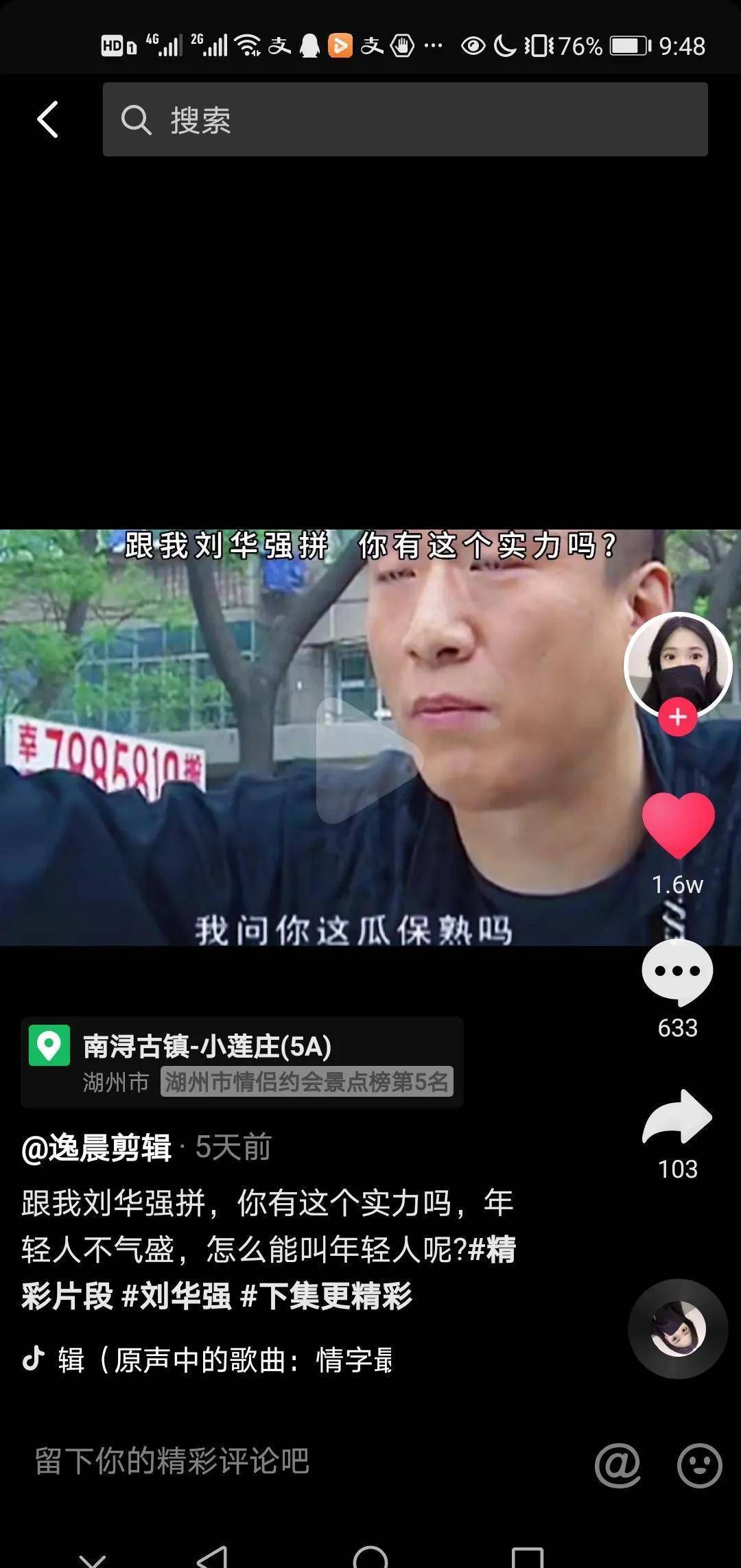Open the spinning music disc

click(678, 1329)
